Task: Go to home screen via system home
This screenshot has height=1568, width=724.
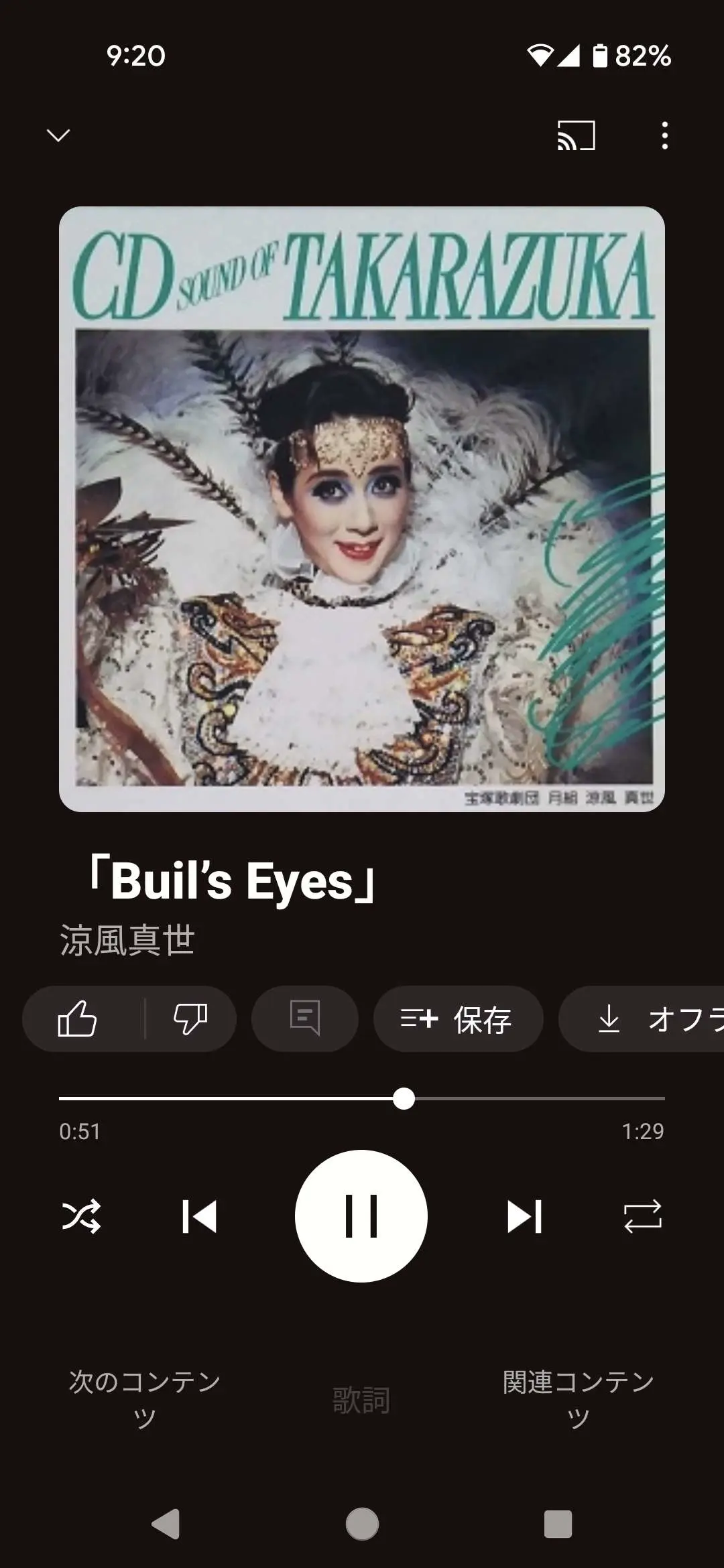Action: (362, 1524)
